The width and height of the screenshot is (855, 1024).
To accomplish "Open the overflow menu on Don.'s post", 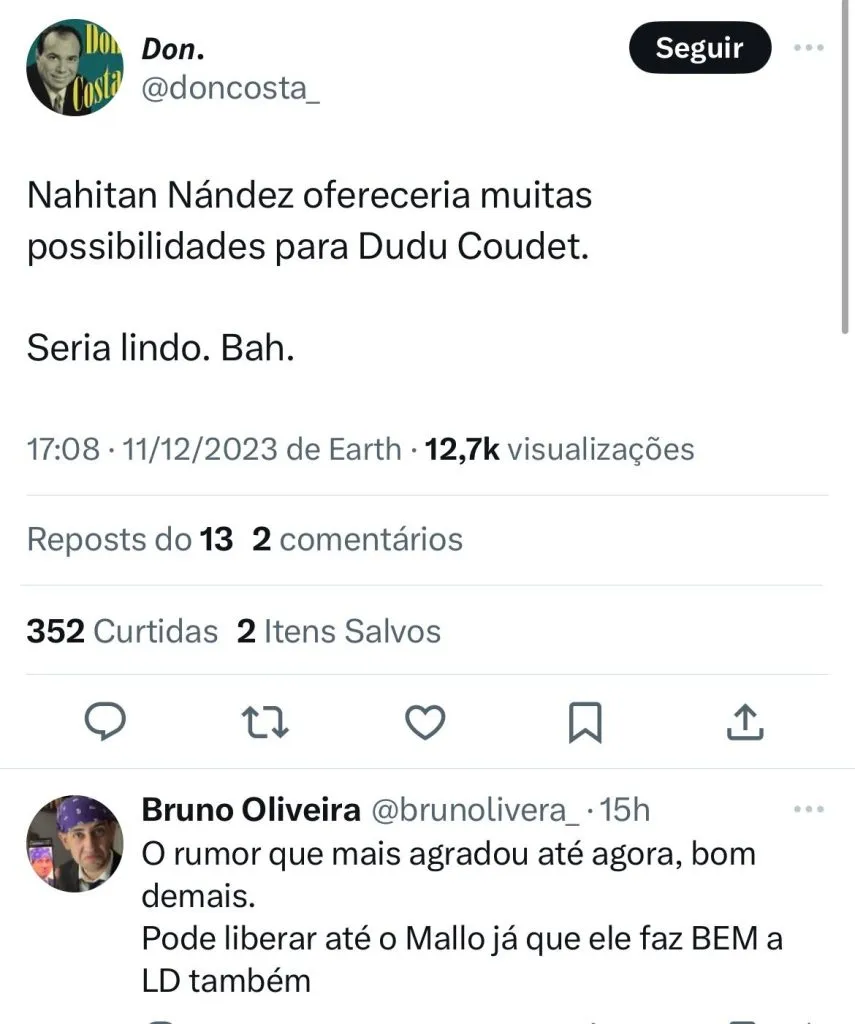I will (x=808, y=47).
